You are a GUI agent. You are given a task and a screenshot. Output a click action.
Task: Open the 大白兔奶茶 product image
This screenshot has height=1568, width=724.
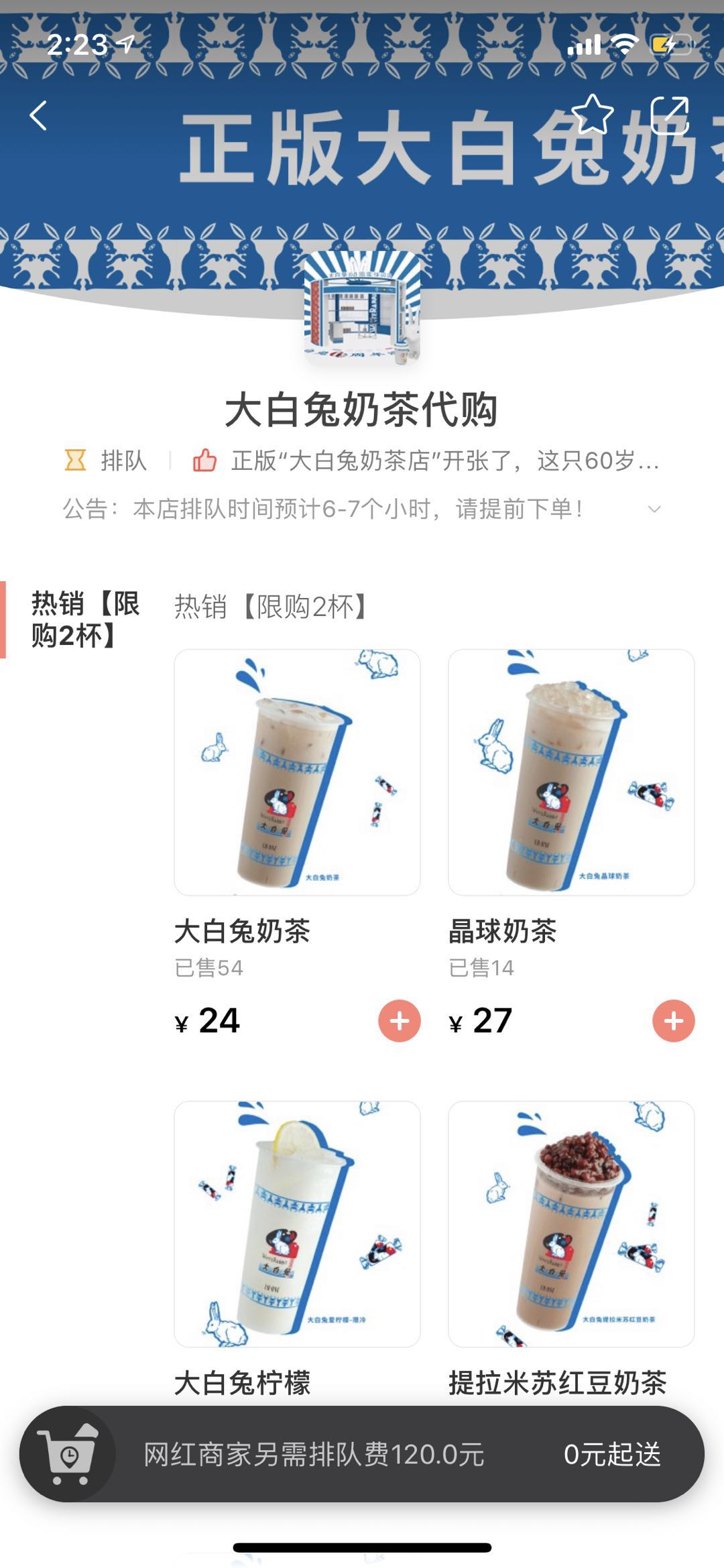297,772
